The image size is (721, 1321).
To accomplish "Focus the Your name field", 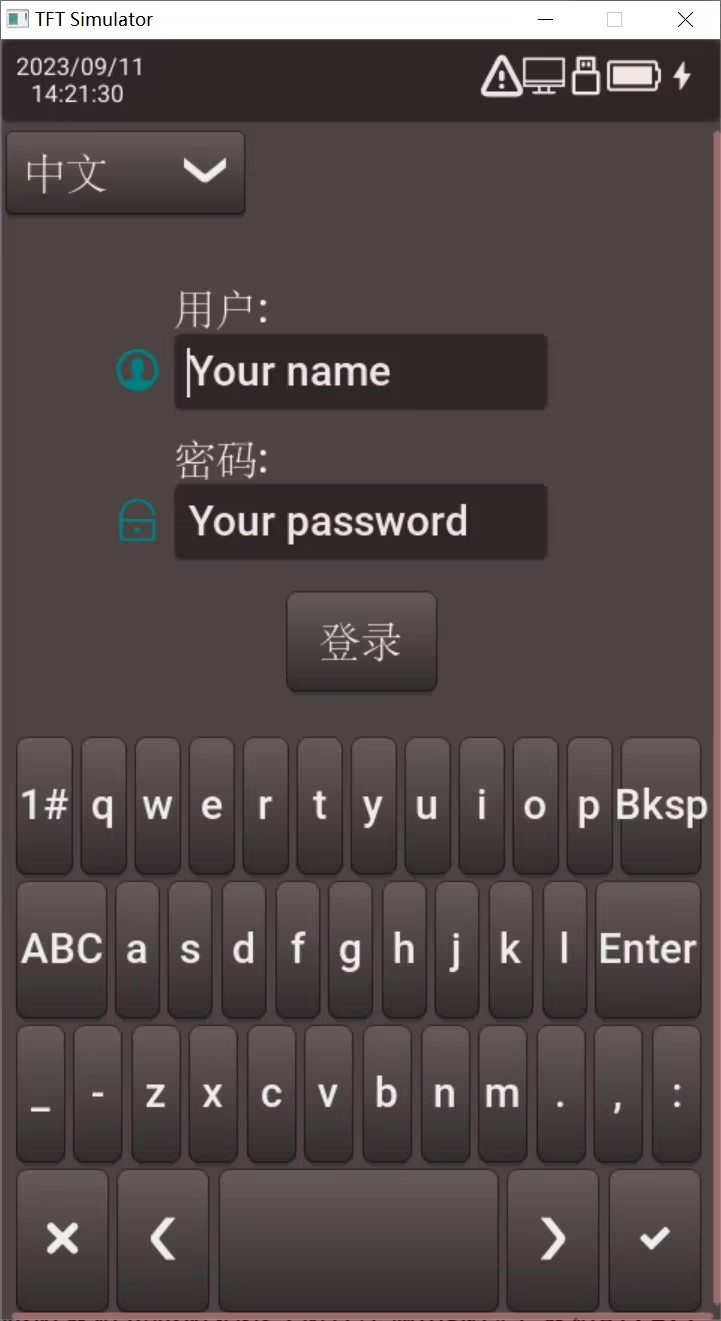I will point(360,372).
